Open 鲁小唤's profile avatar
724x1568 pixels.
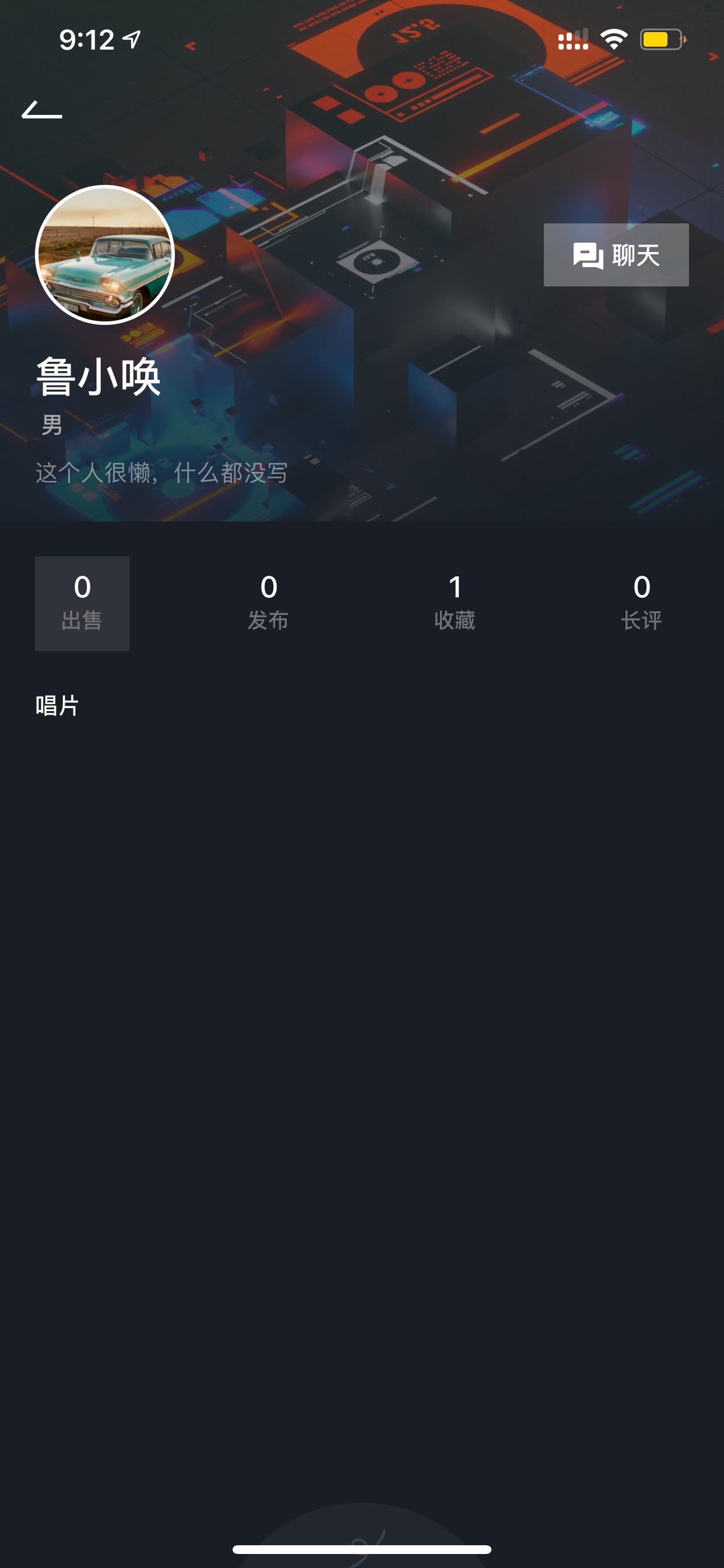click(x=106, y=255)
